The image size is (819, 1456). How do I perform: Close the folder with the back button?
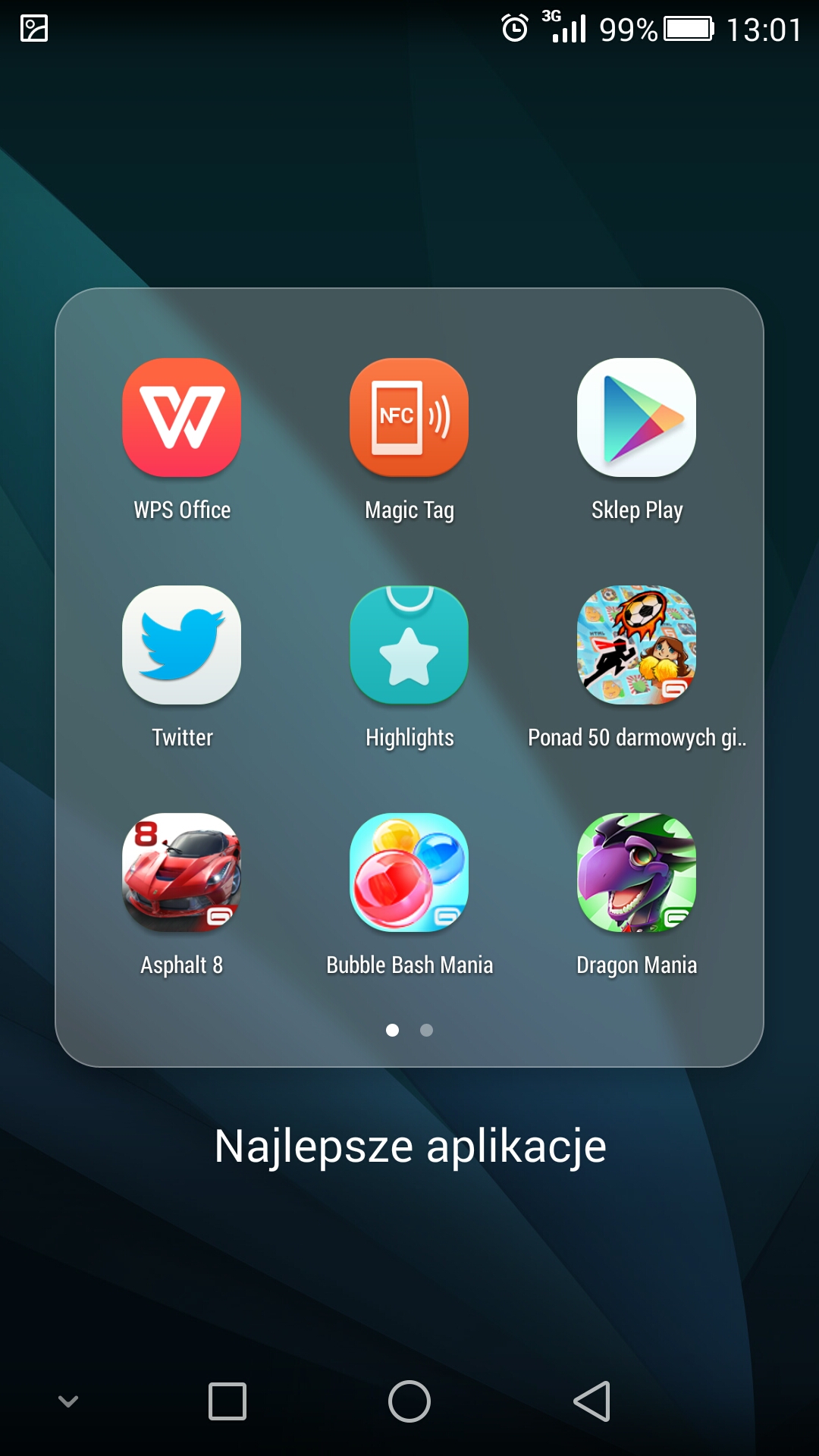click(592, 1401)
